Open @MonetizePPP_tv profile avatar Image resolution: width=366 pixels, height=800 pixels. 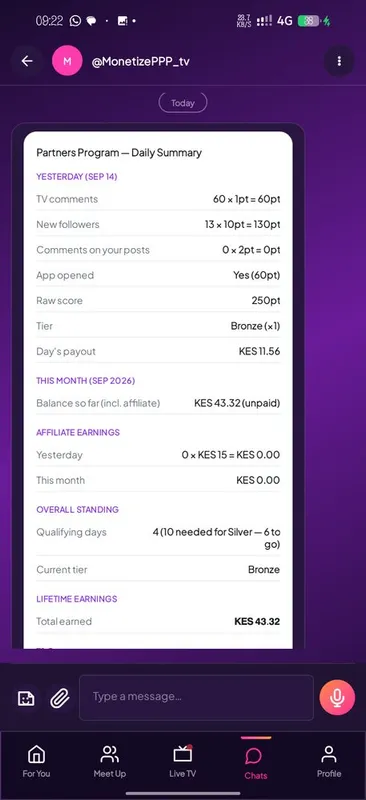pos(67,61)
